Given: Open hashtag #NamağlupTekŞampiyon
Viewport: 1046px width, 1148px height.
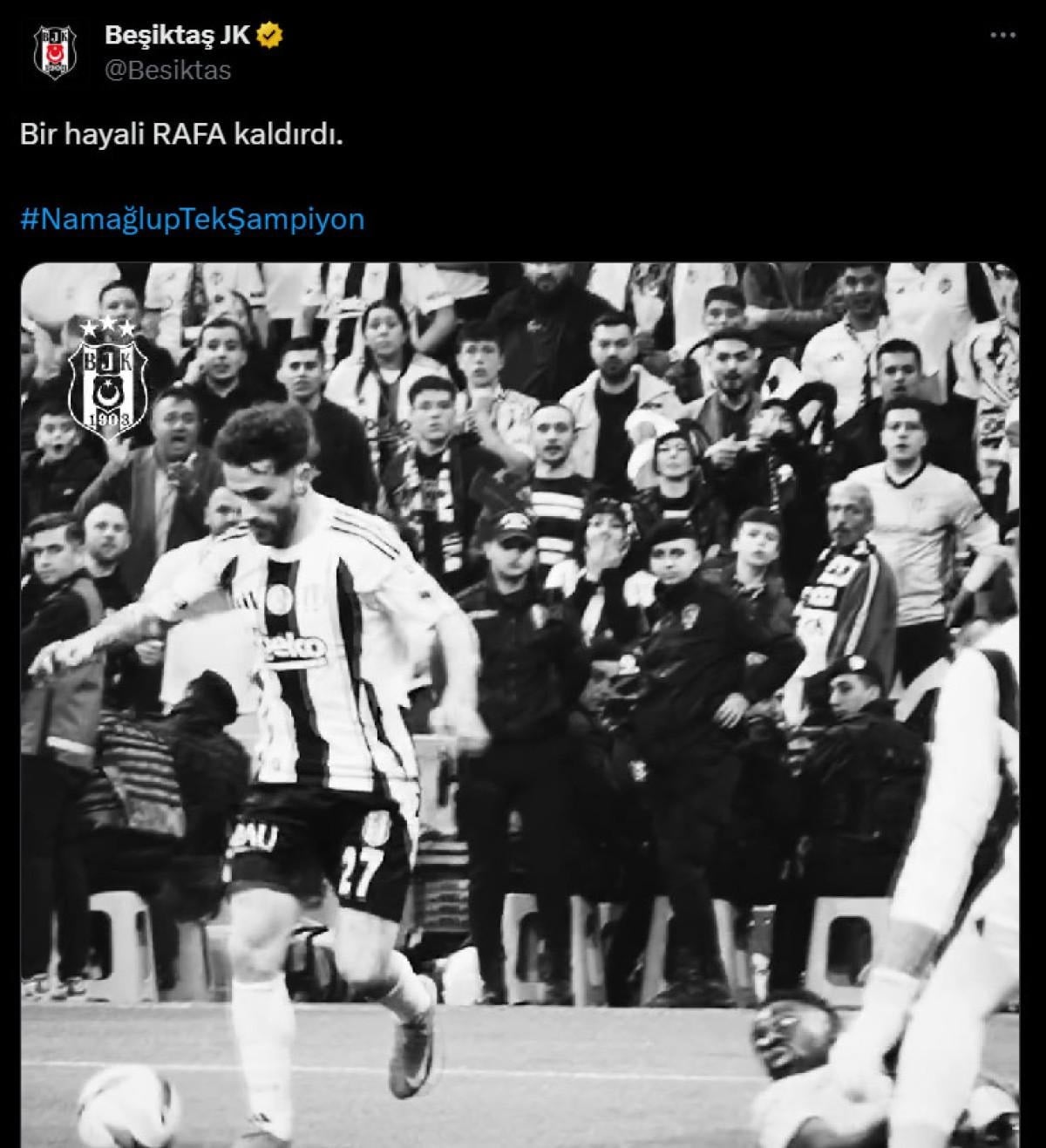Looking at the screenshot, I should click(x=192, y=218).
